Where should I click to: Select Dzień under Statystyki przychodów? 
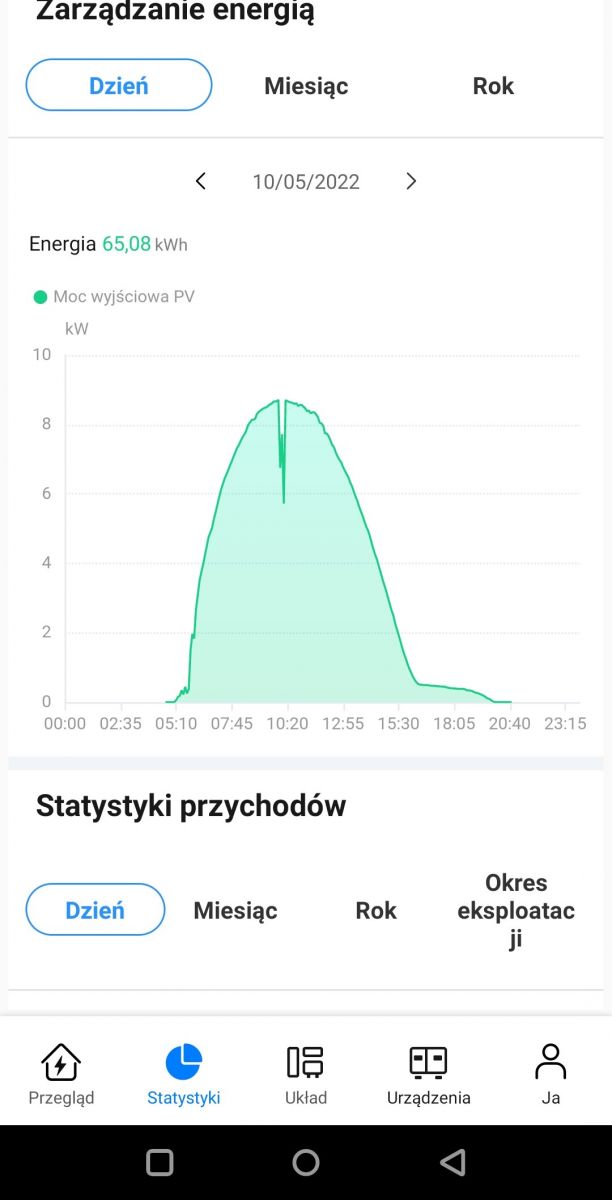tap(95, 910)
